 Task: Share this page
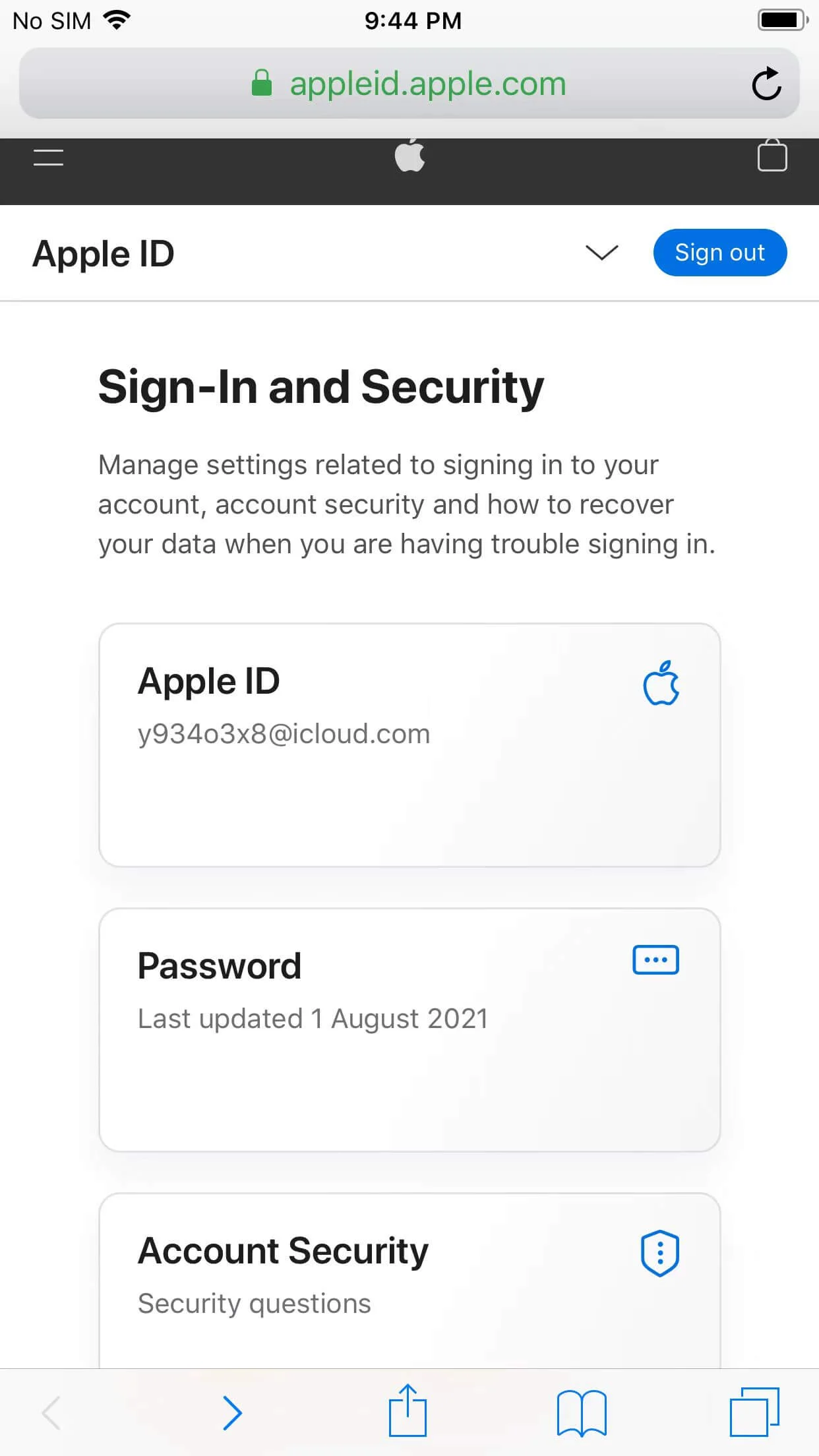408,1411
